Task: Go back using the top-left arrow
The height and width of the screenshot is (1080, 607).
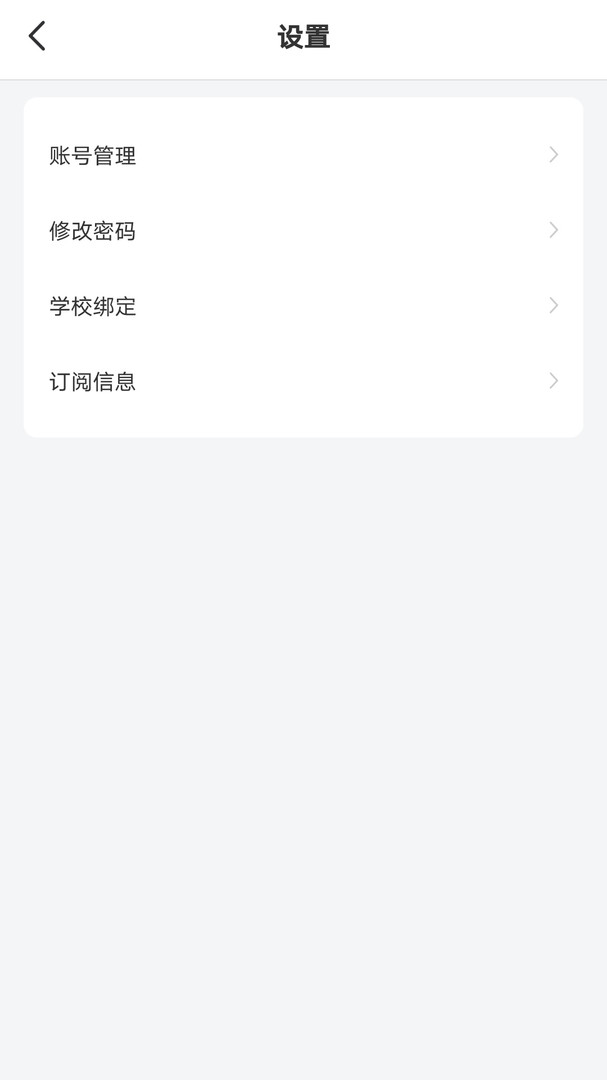Action: coord(37,36)
